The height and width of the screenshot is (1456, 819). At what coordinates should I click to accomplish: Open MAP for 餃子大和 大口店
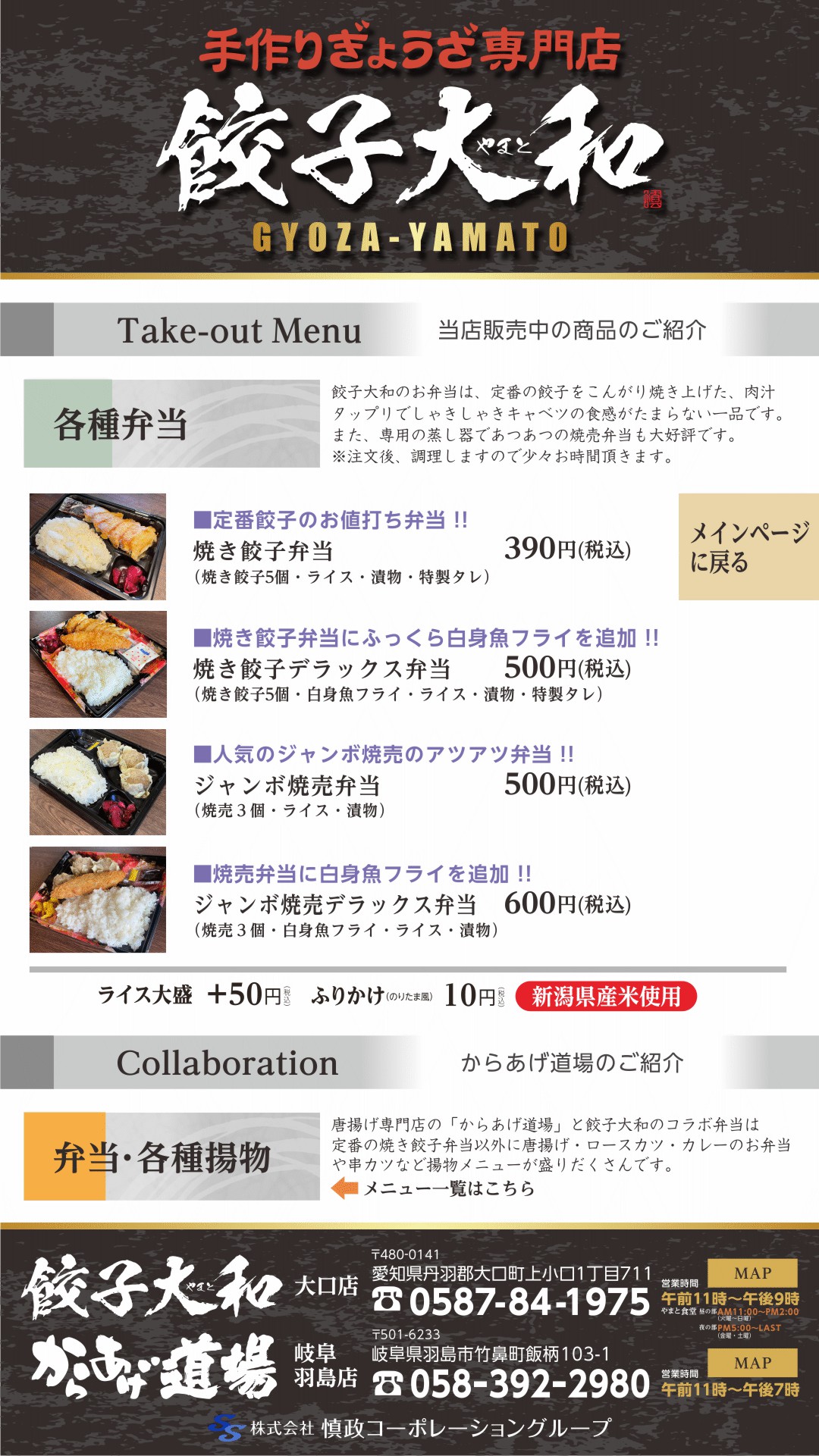[x=752, y=1273]
